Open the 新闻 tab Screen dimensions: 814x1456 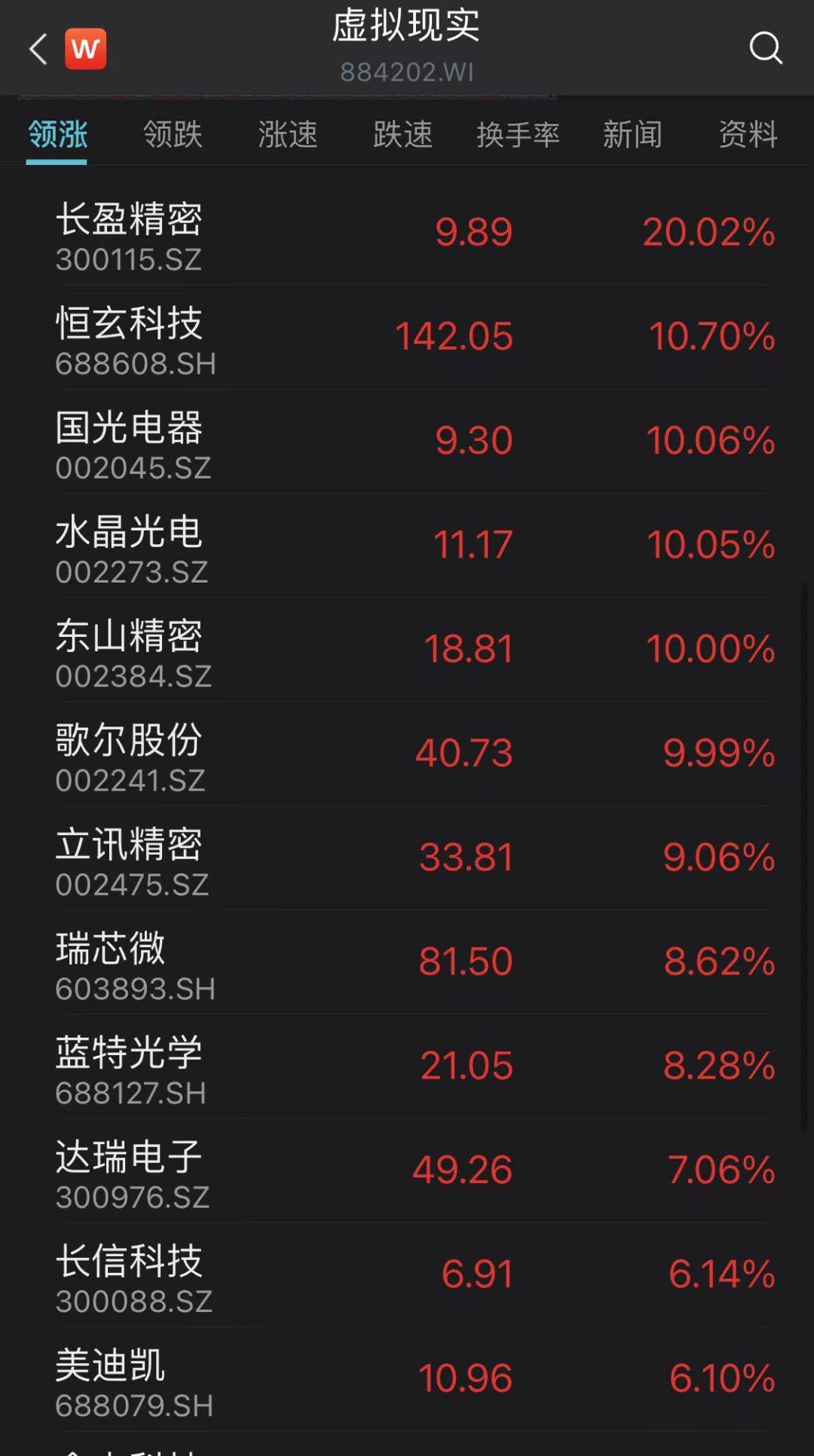[632, 135]
